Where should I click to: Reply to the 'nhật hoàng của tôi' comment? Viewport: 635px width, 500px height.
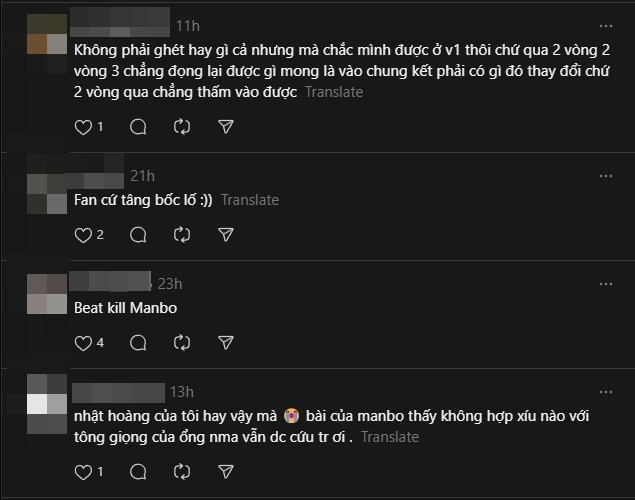139,471
